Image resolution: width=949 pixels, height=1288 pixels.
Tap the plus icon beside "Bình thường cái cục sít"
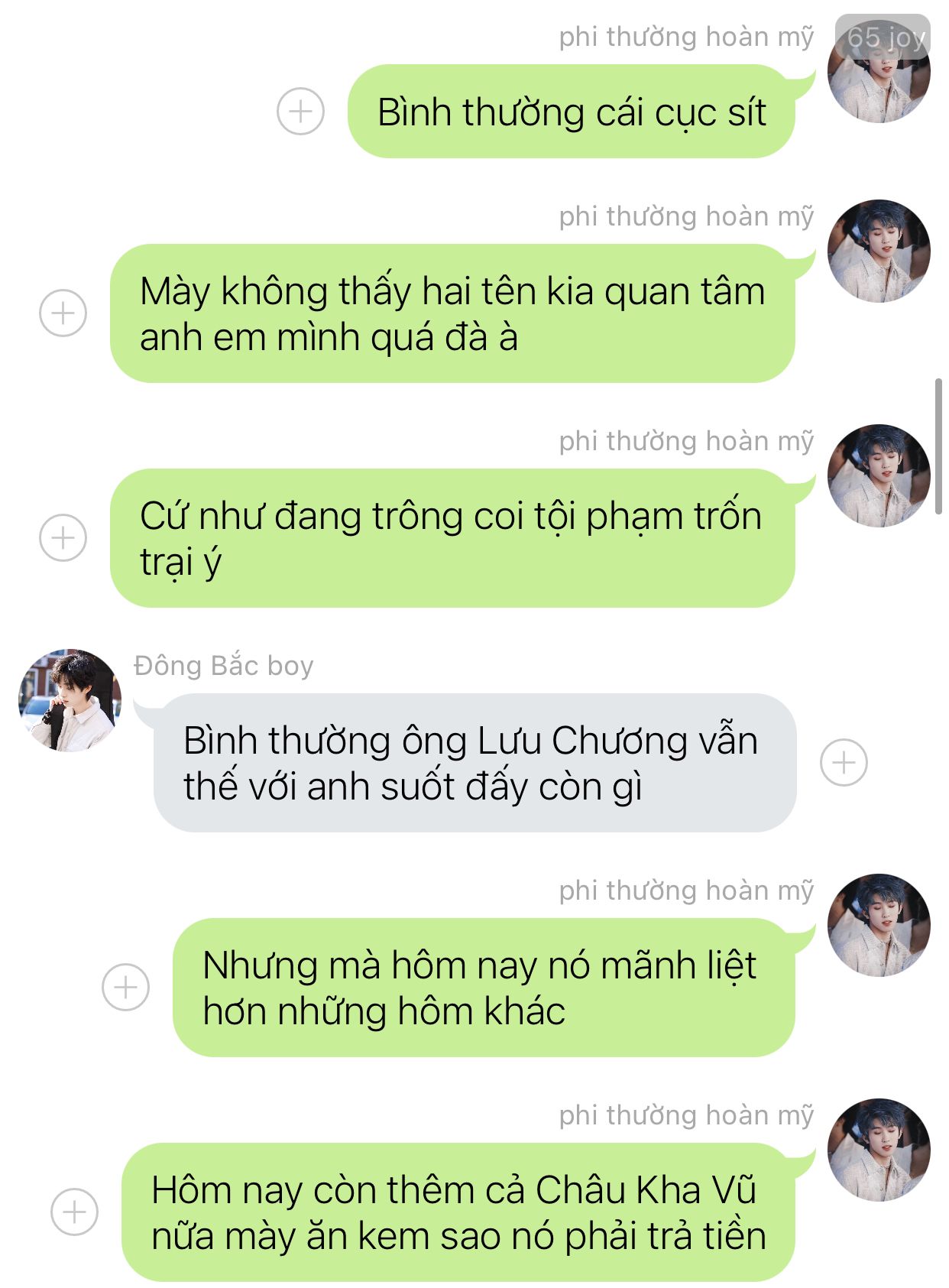click(300, 112)
